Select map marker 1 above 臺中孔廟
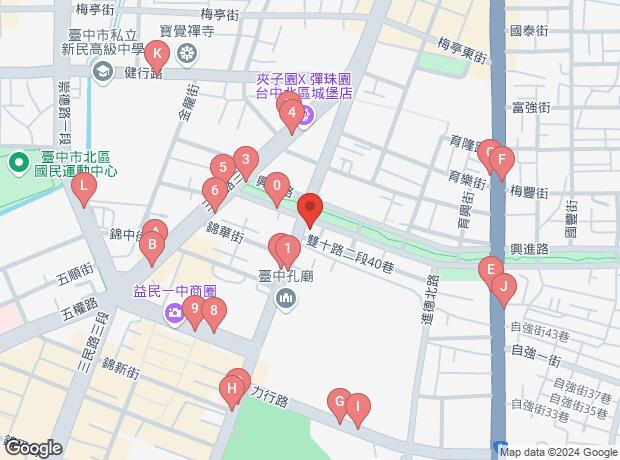This screenshot has width=620, height=460. click(x=288, y=249)
